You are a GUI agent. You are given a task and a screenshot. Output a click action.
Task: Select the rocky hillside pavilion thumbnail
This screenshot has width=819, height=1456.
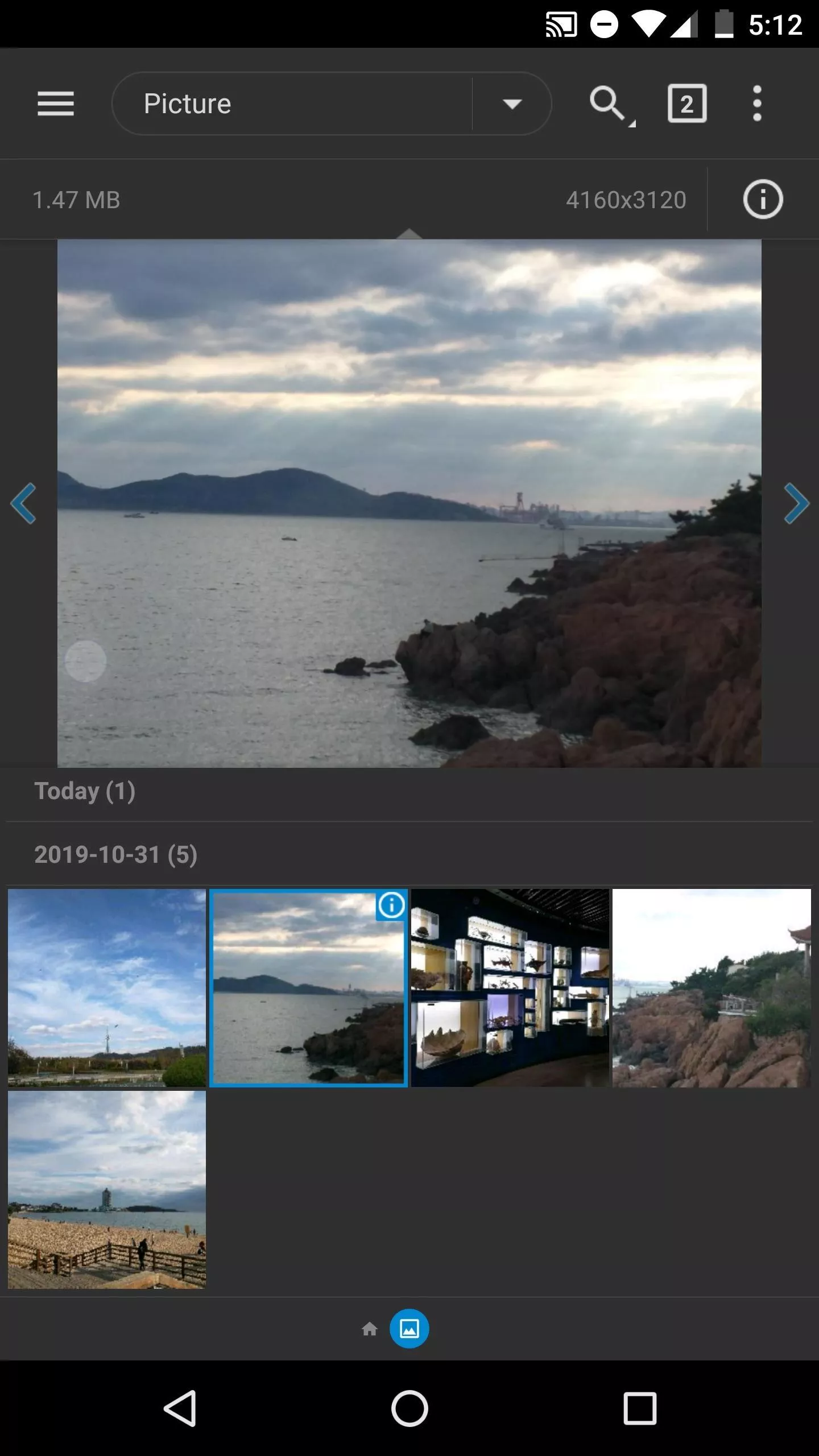point(712,988)
